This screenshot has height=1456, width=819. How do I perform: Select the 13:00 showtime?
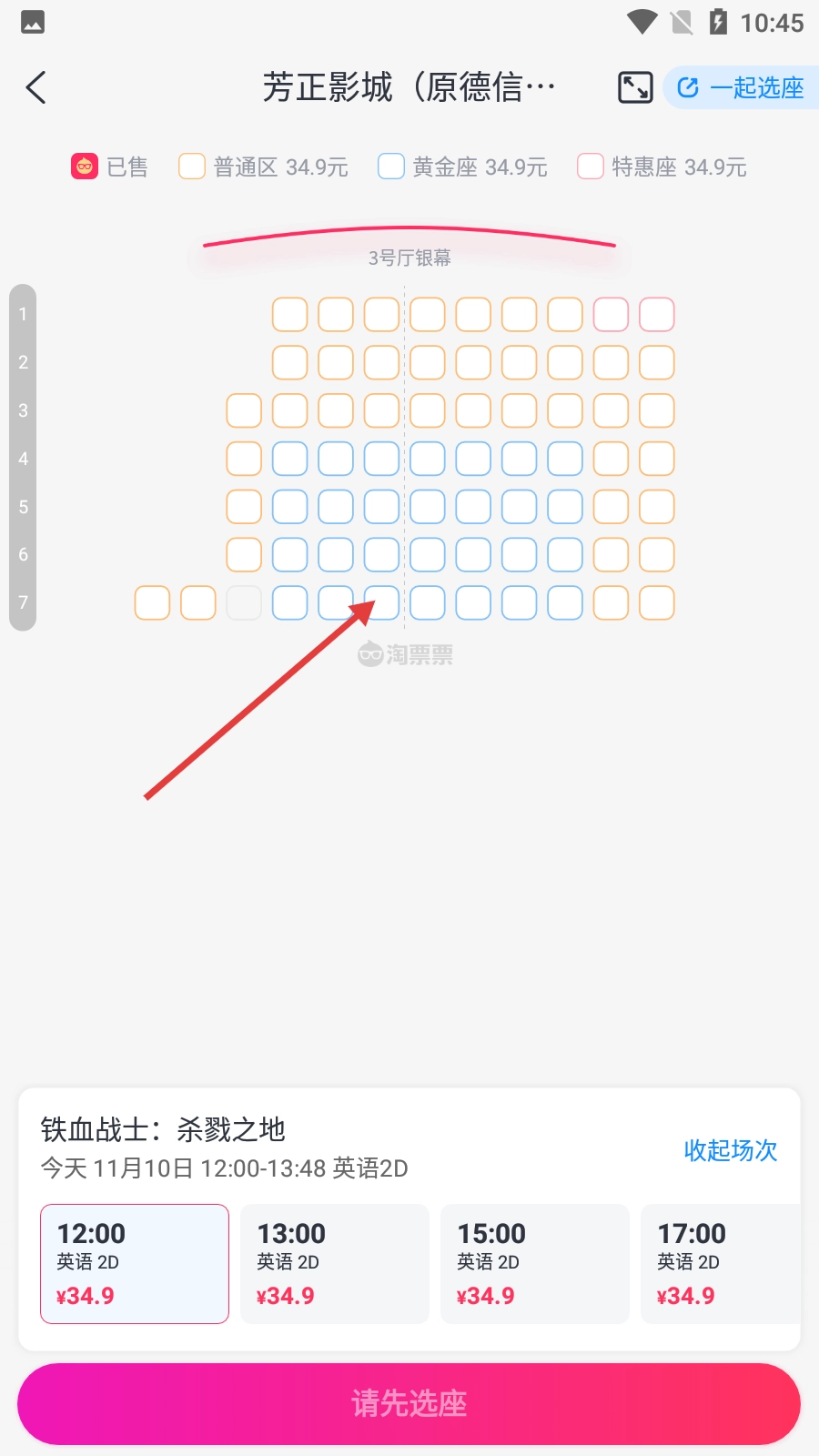tap(334, 1263)
